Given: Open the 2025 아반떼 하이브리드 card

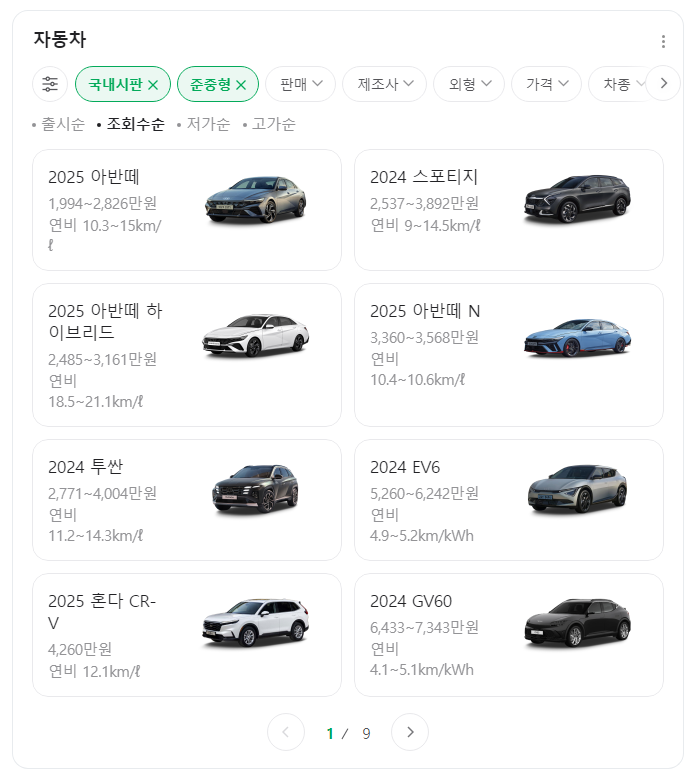Looking at the screenshot, I should tap(187, 355).
